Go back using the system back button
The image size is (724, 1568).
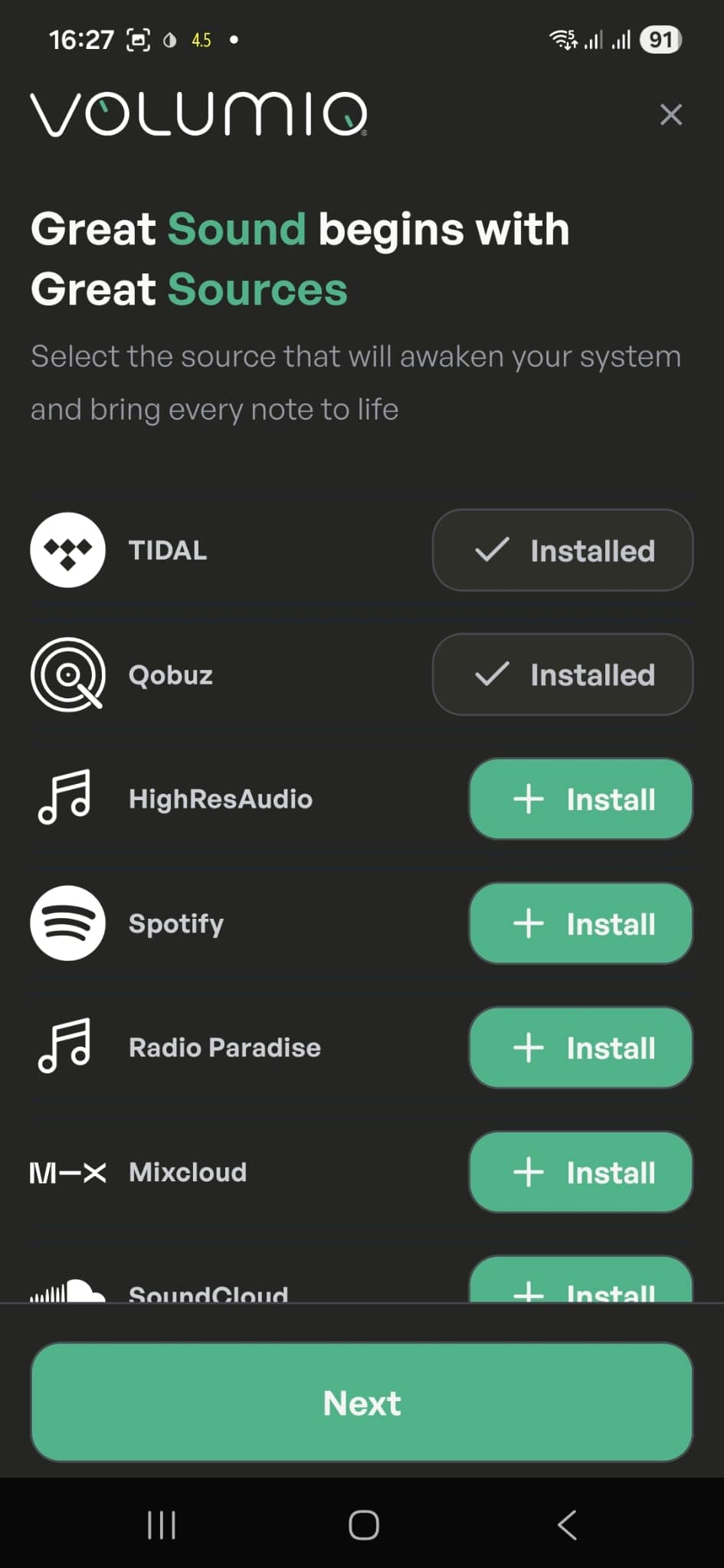[567, 1525]
